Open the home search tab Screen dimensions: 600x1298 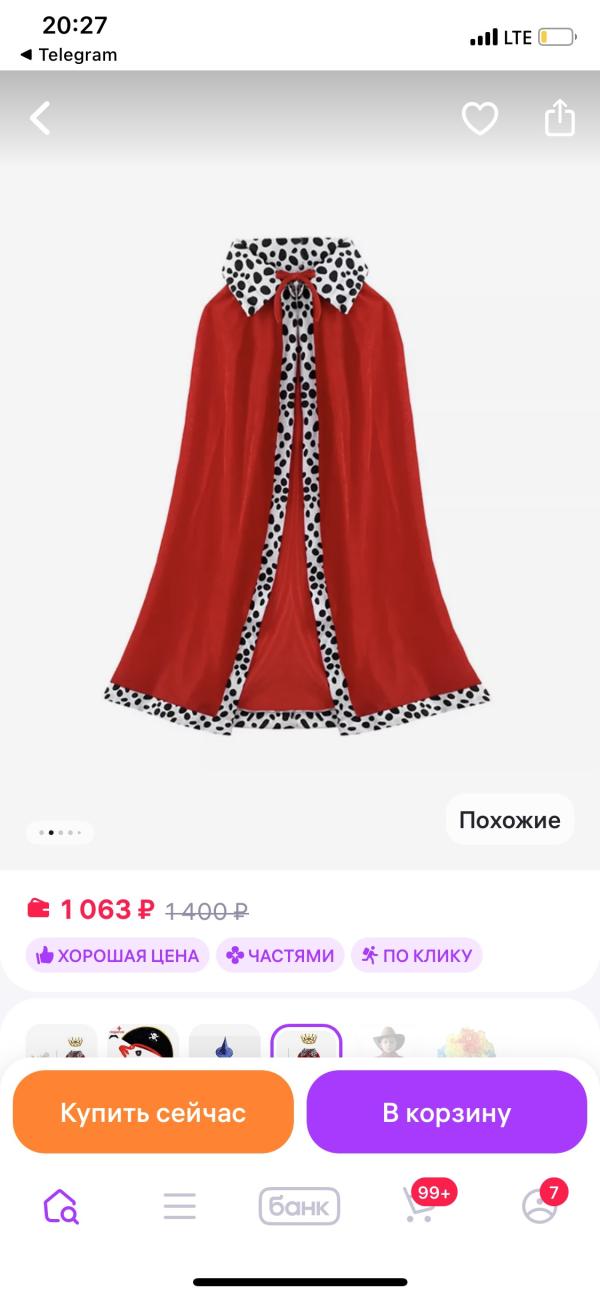coord(60,1206)
